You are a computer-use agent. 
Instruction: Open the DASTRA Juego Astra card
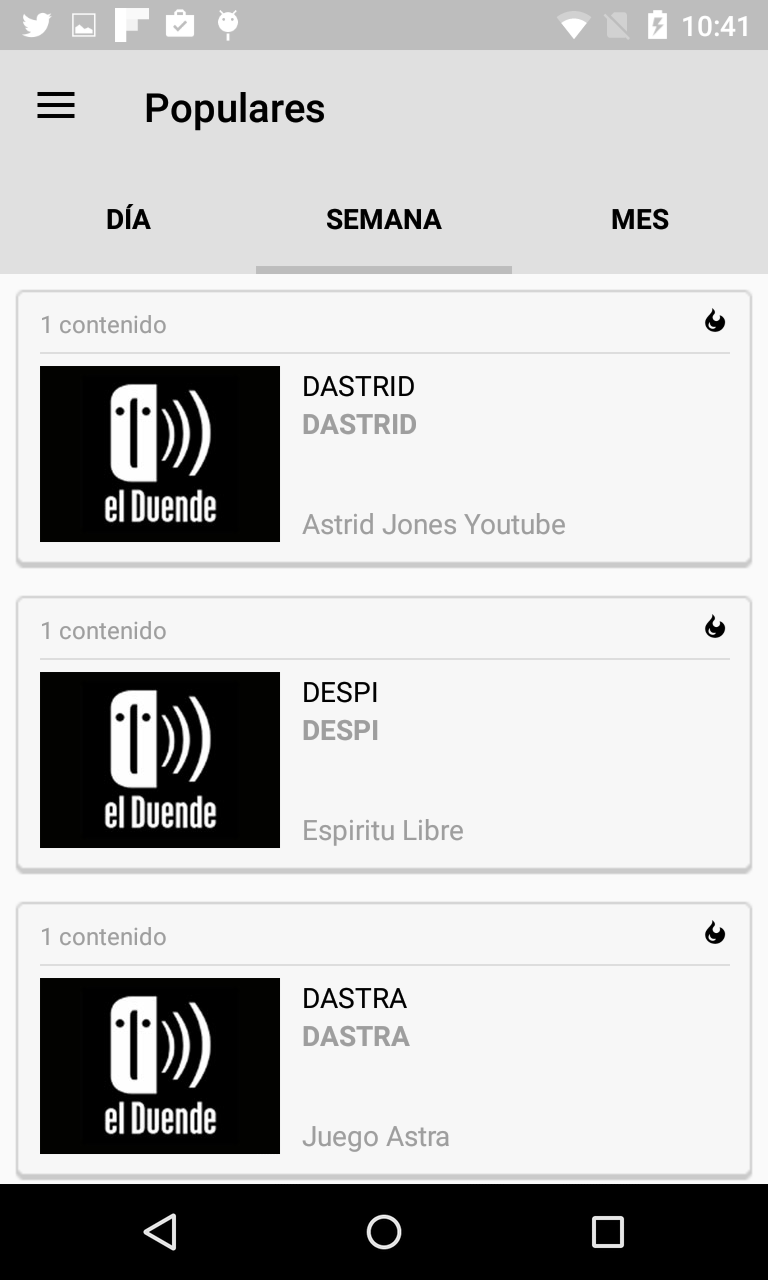384,1066
